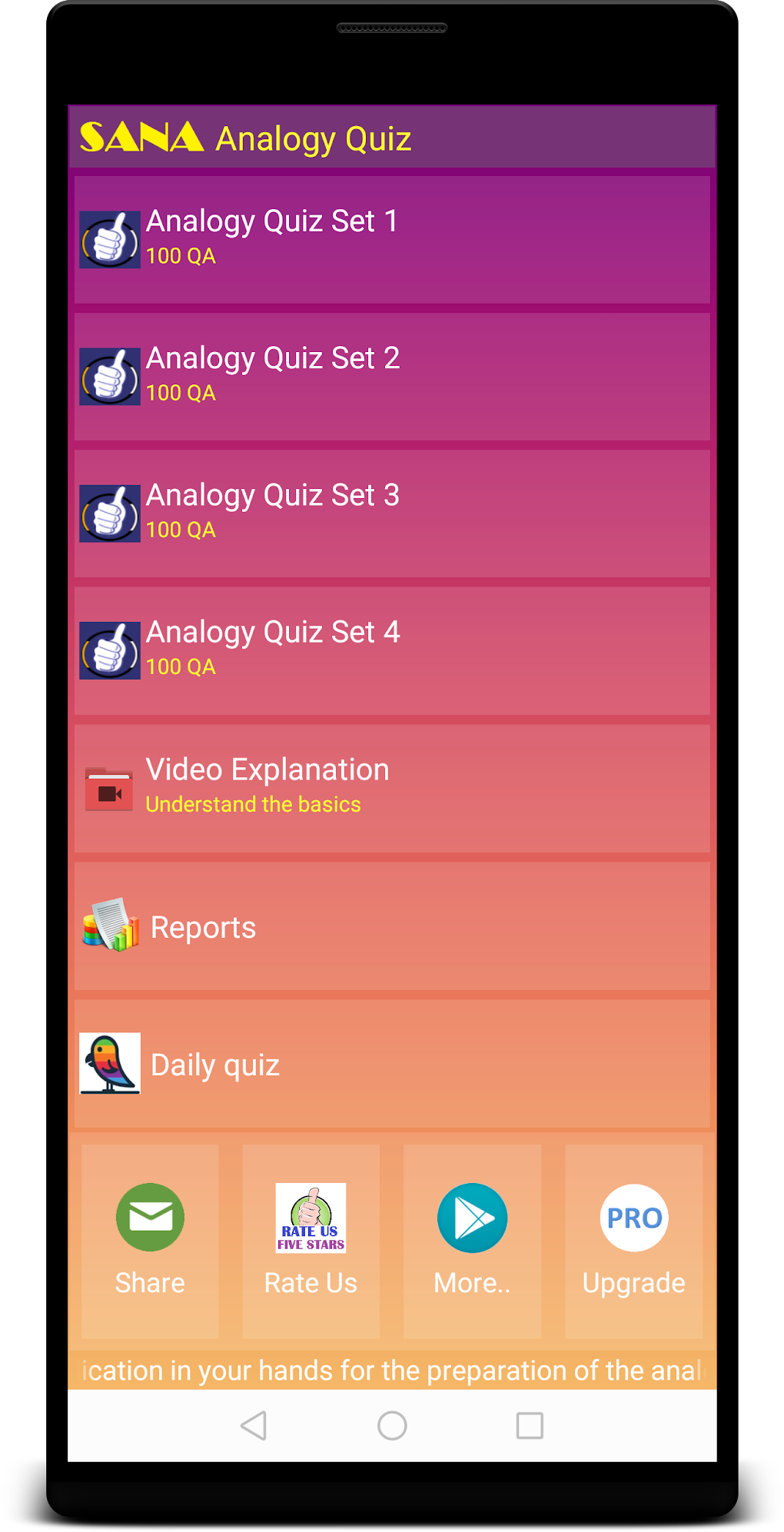Start the Daily quiz
Viewport: 784px width, 1532px height.
tap(392, 1064)
